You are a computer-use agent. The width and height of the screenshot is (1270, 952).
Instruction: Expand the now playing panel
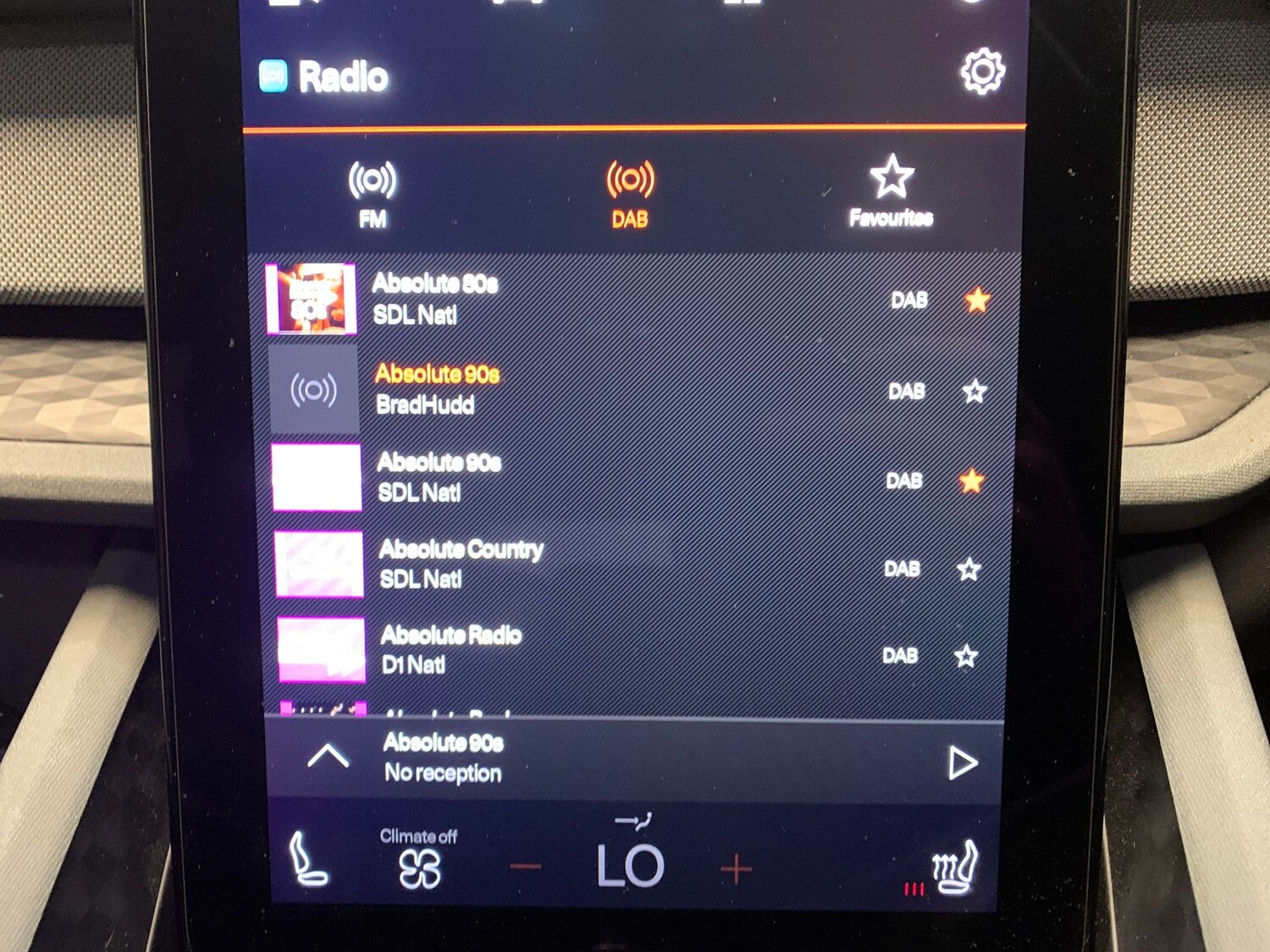[x=328, y=756]
